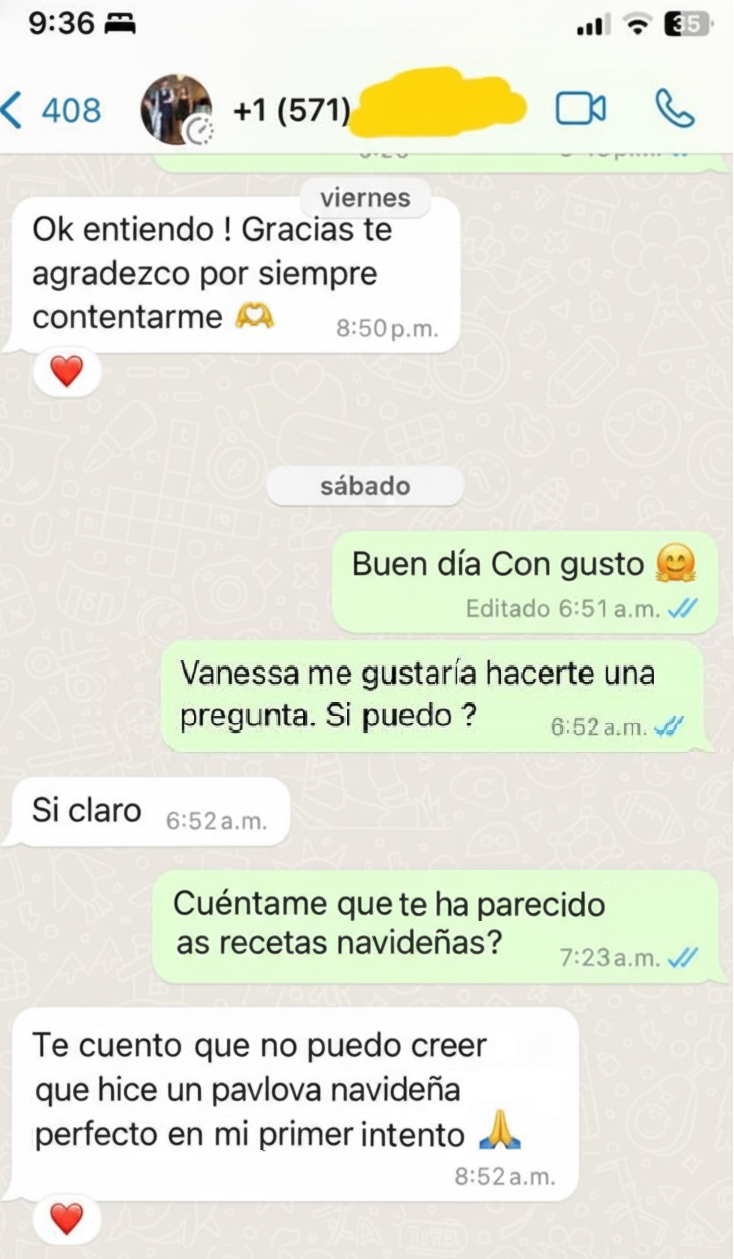Go back to the chat list
Screen dimensions: 734x1259
(50, 109)
